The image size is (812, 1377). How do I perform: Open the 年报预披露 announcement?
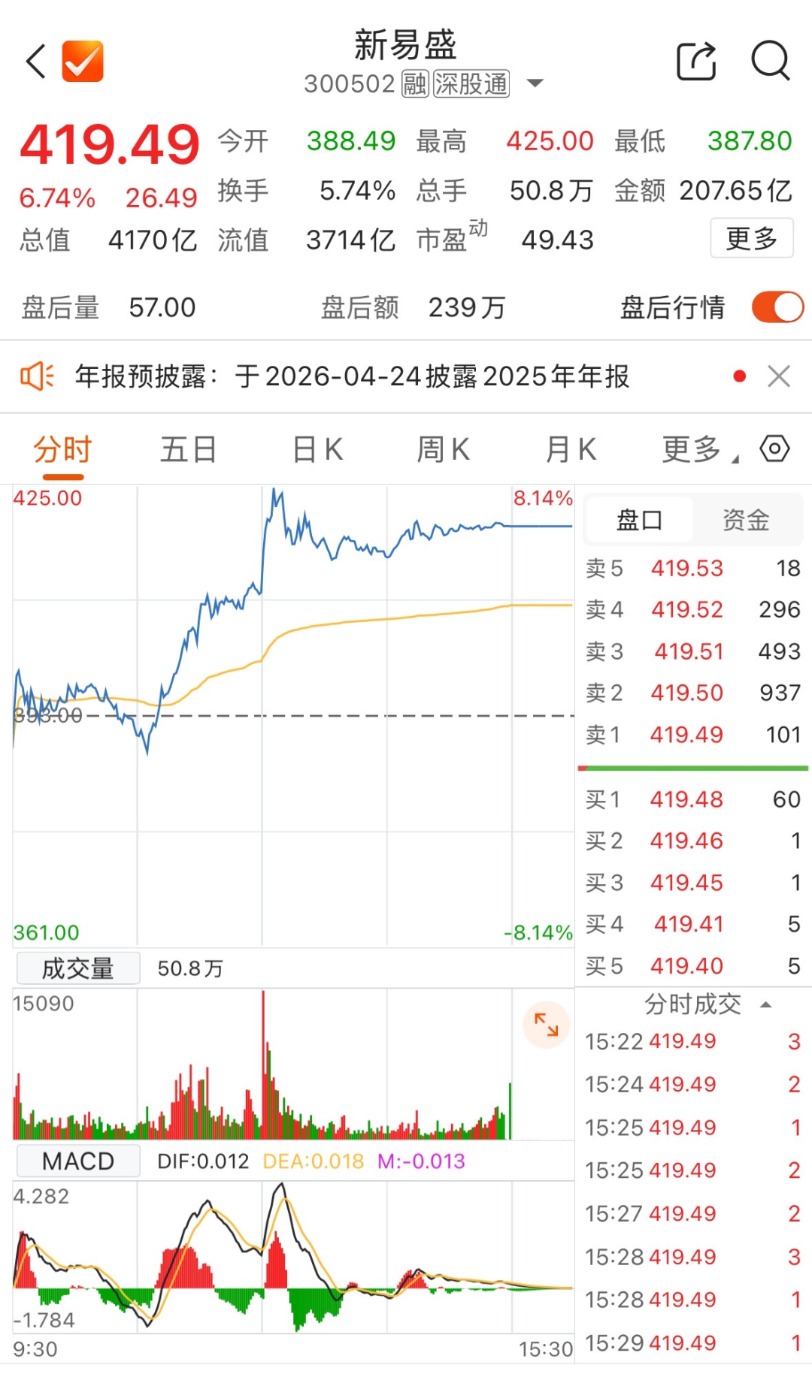(x=352, y=377)
